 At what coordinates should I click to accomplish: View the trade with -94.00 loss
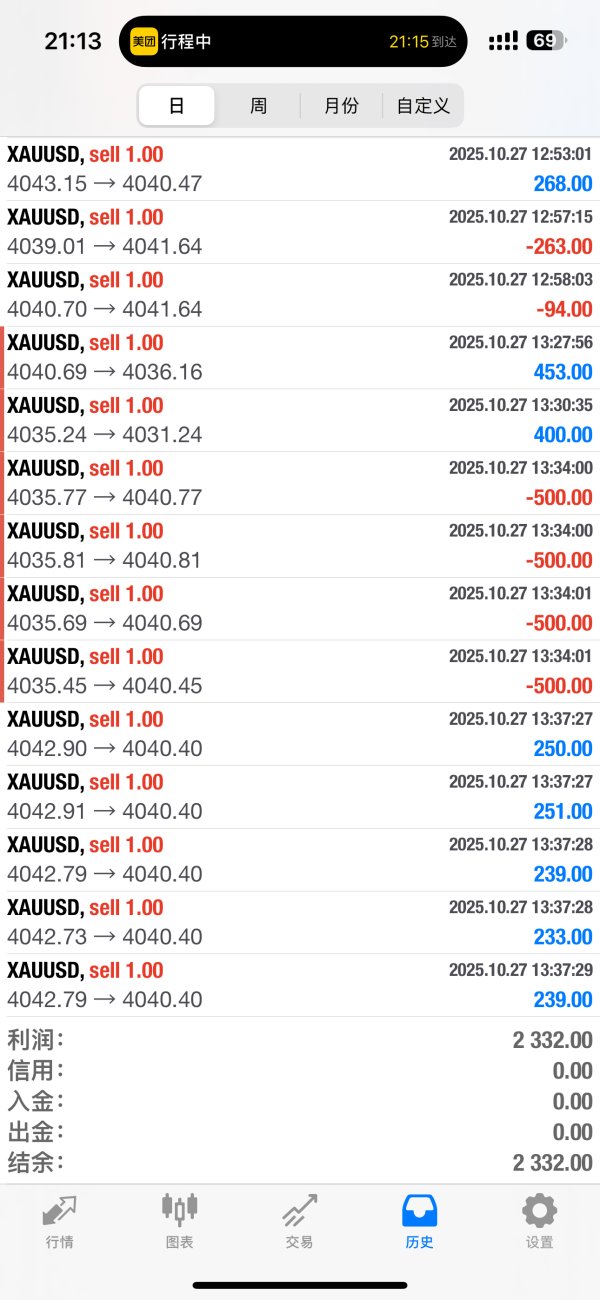pos(300,295)
